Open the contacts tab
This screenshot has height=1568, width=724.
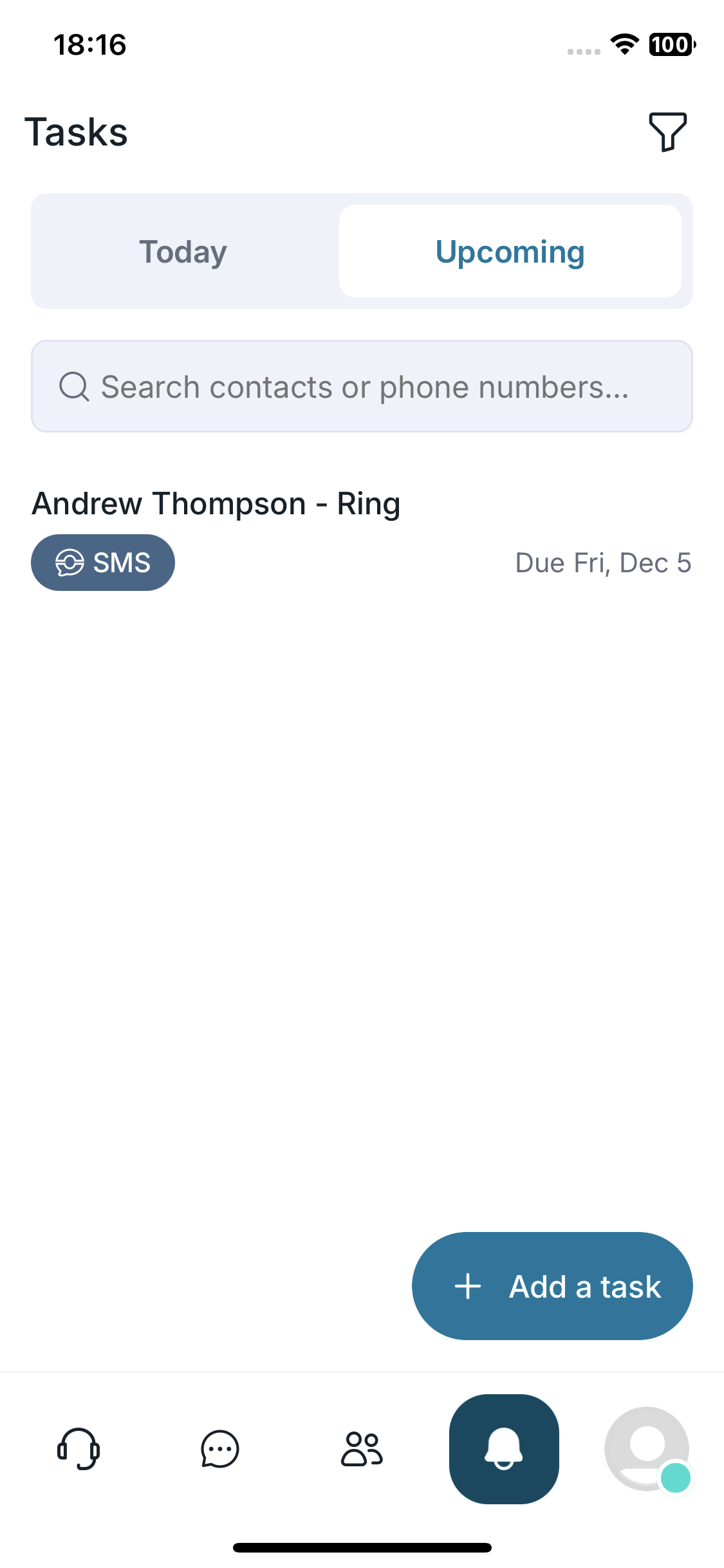tap(362, 1448)
